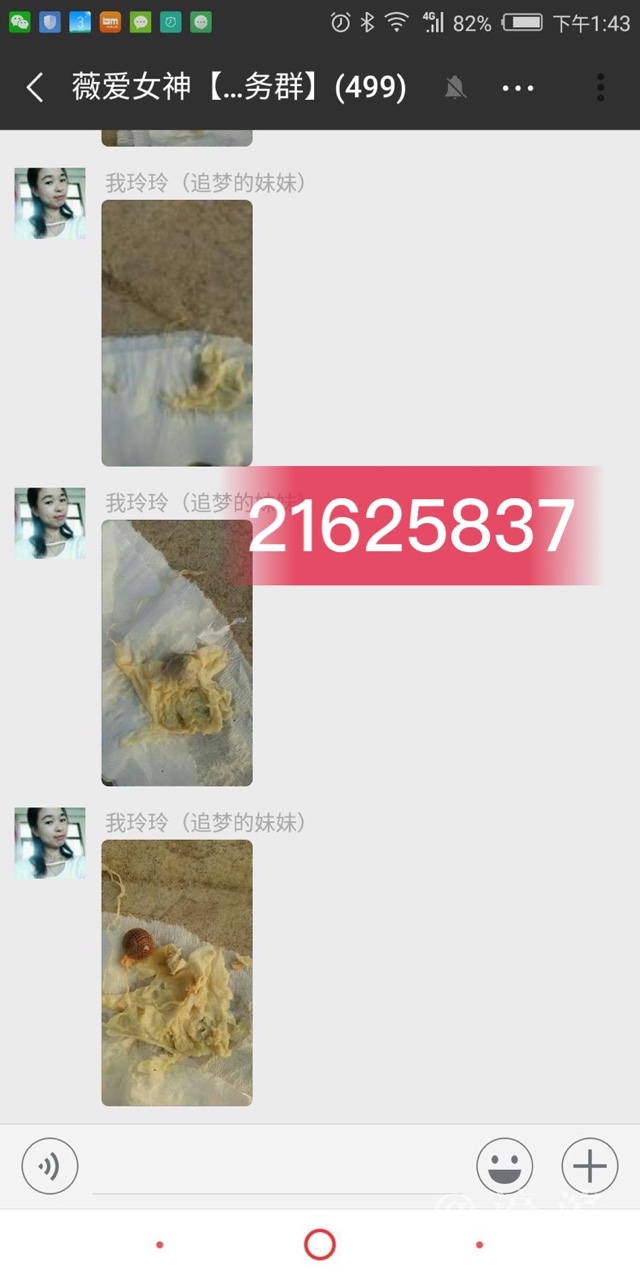Viewport: 640px width, 1280px height.
Task: Open the horizontal three-dot chat menu
Action: pos(518,88)
